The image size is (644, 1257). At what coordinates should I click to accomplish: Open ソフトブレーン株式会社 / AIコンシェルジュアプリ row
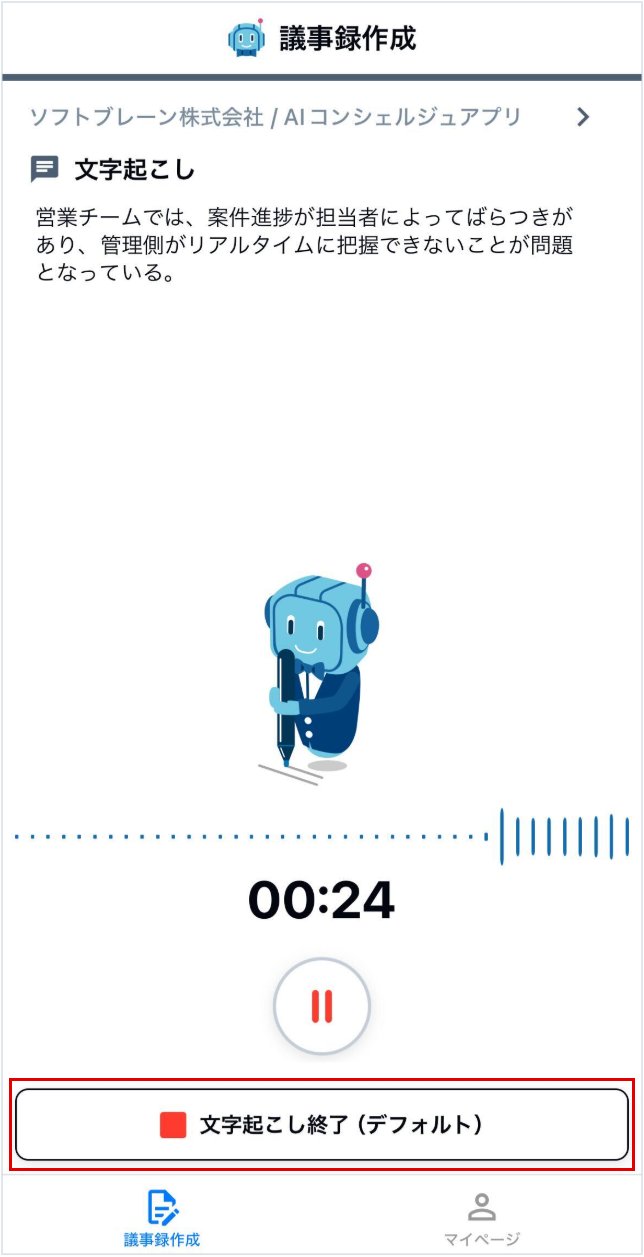[x=310, y=118]
